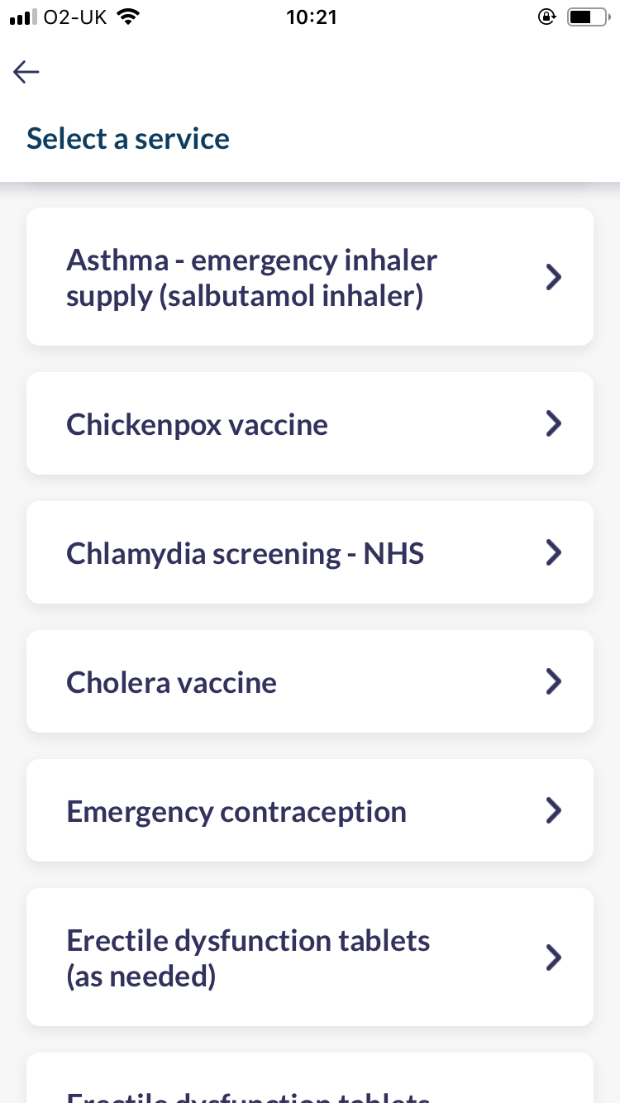
Task: Go back with the top-left arrow
Action: tap(26, 72)
